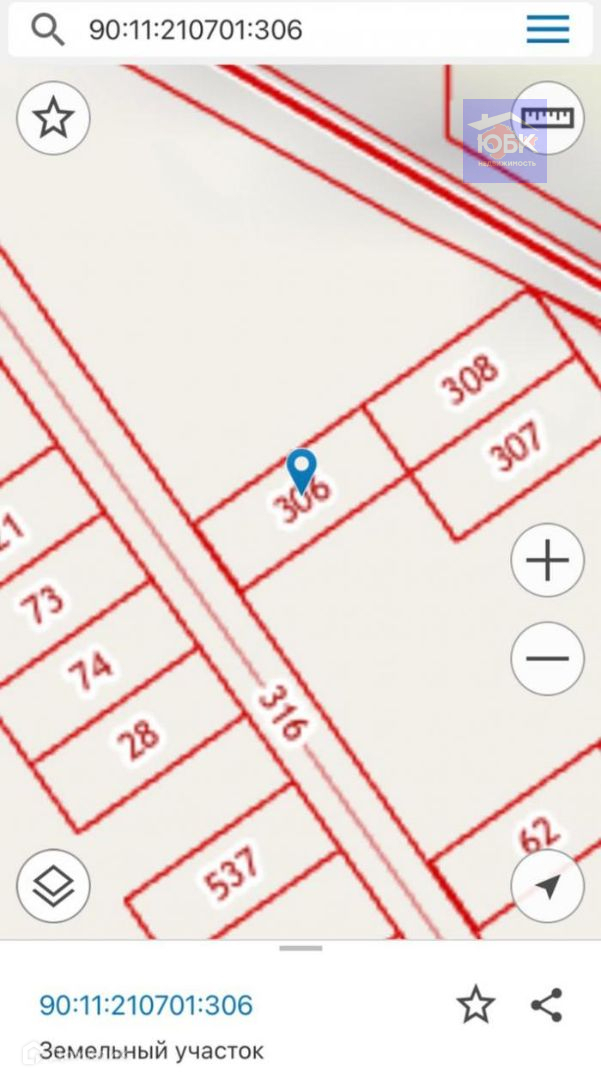The height and width of the screenshot is (1080, 601).
Task: Open favorites star button on map
Action: point(53,118)
